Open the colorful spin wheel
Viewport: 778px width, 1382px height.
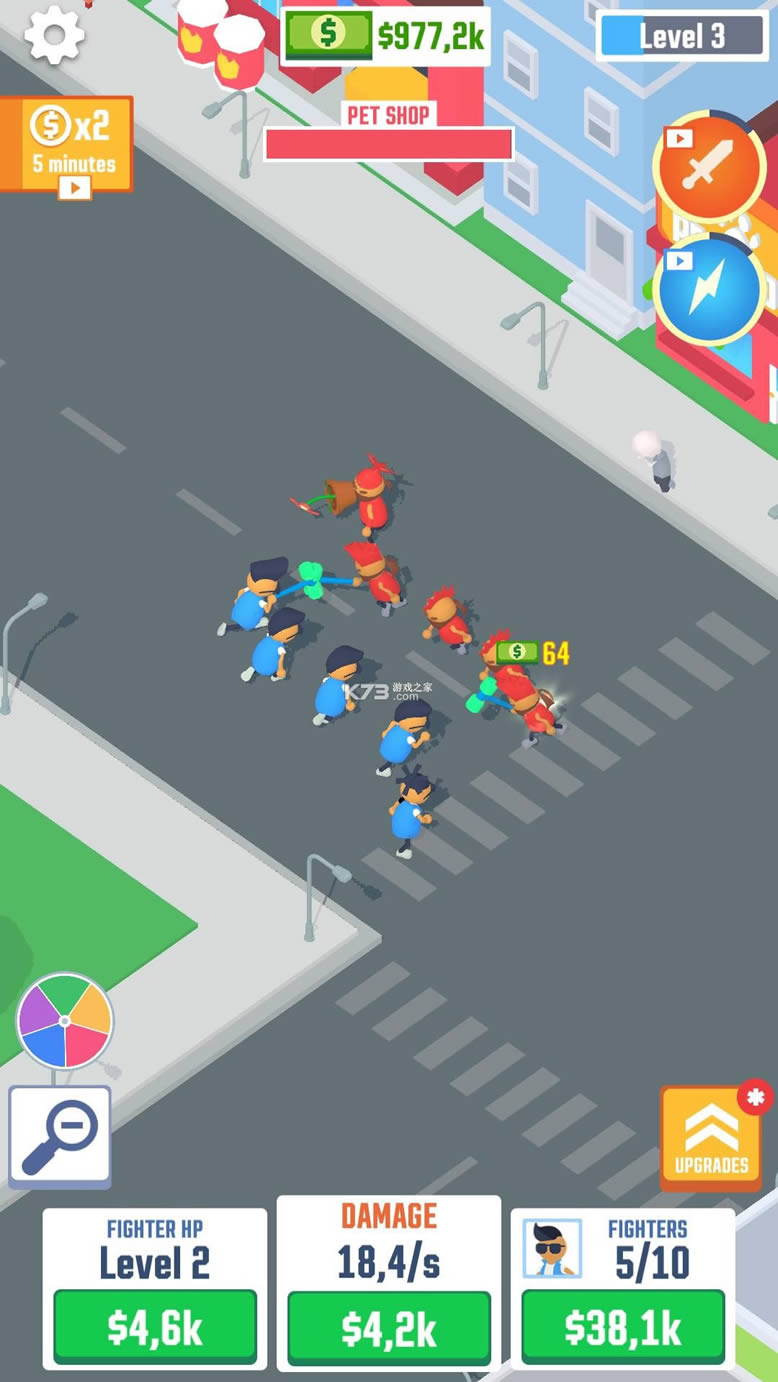pyautogui.click(x=65, y=1021)
